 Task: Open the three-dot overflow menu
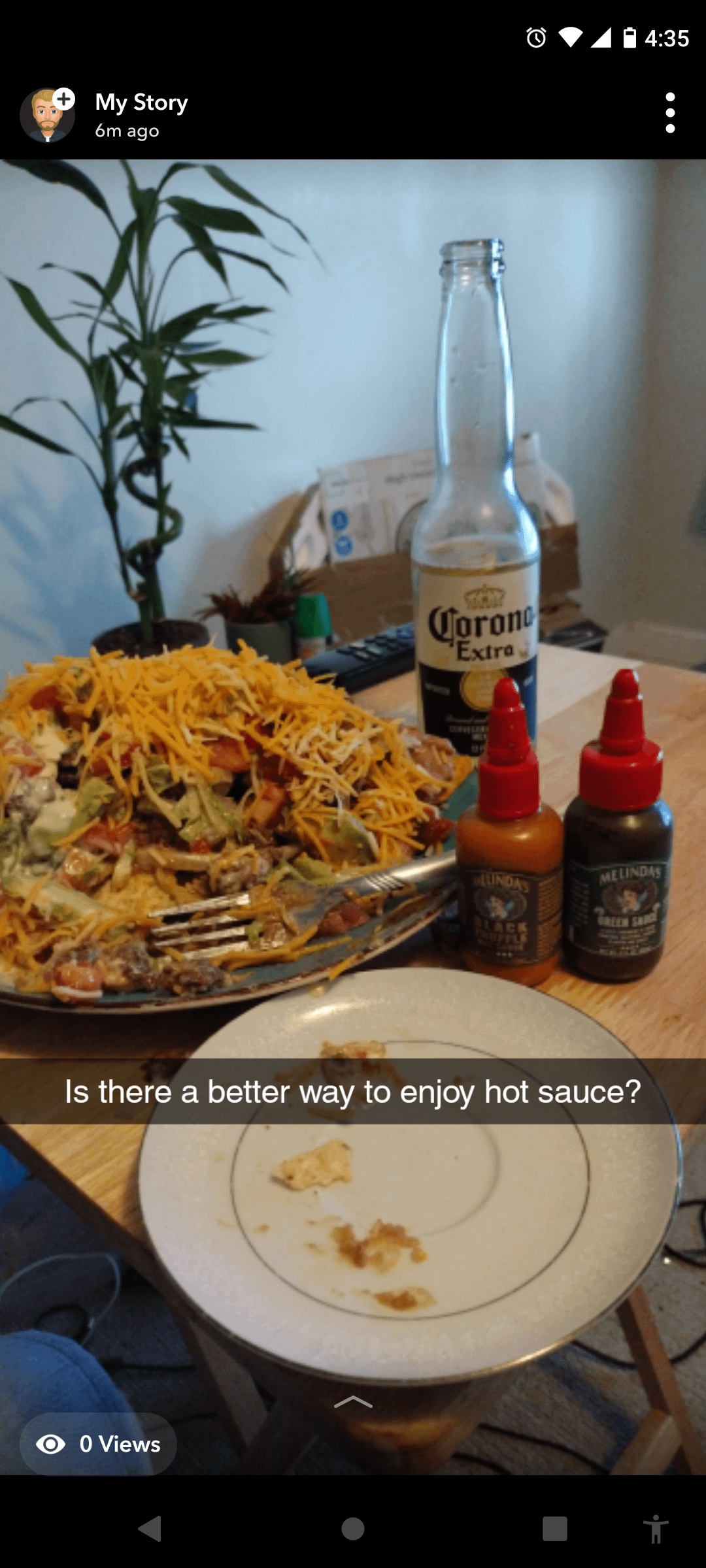[x=669, y=113]
